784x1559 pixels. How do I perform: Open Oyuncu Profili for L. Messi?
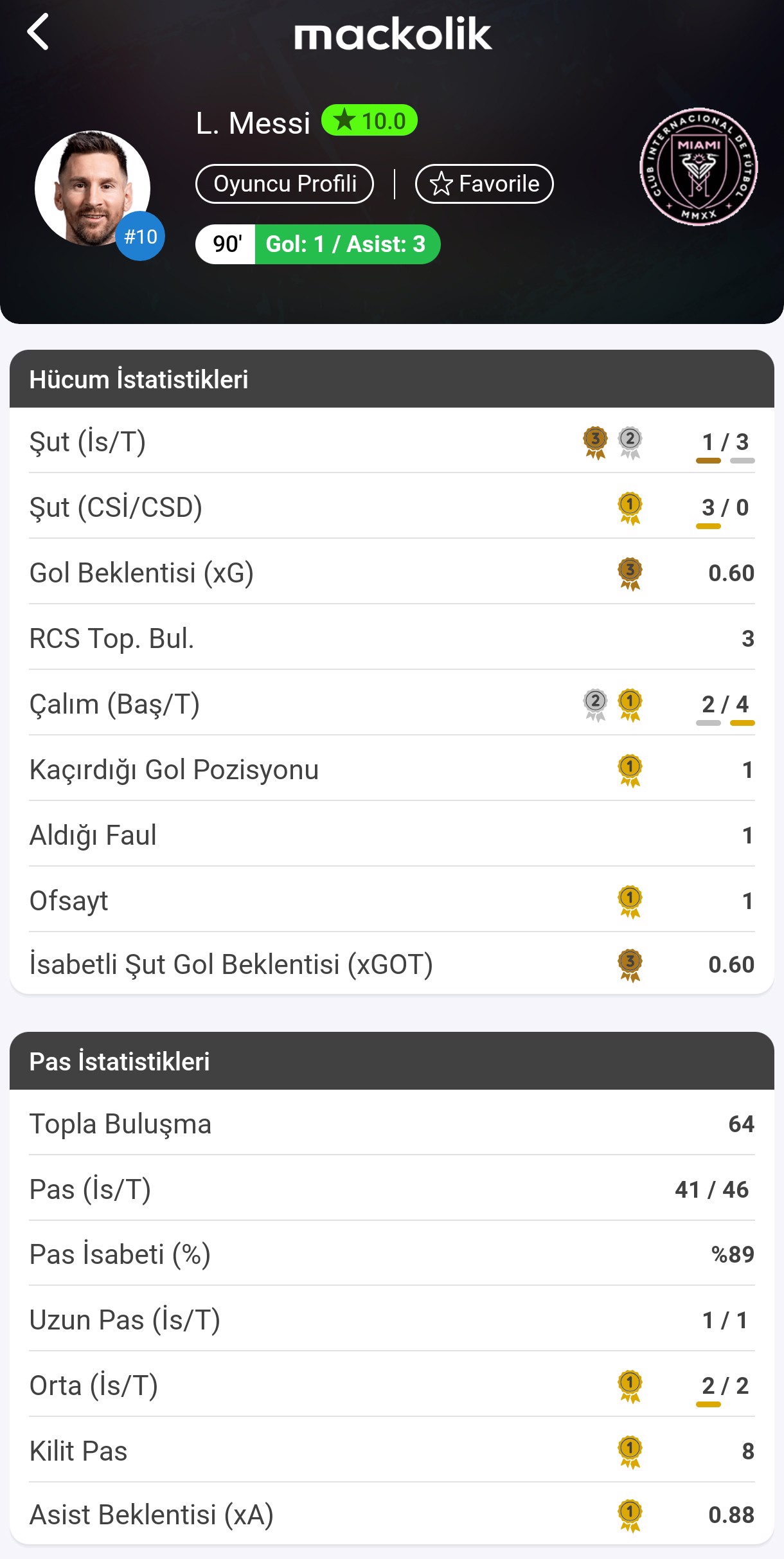[x=285, y=184]
